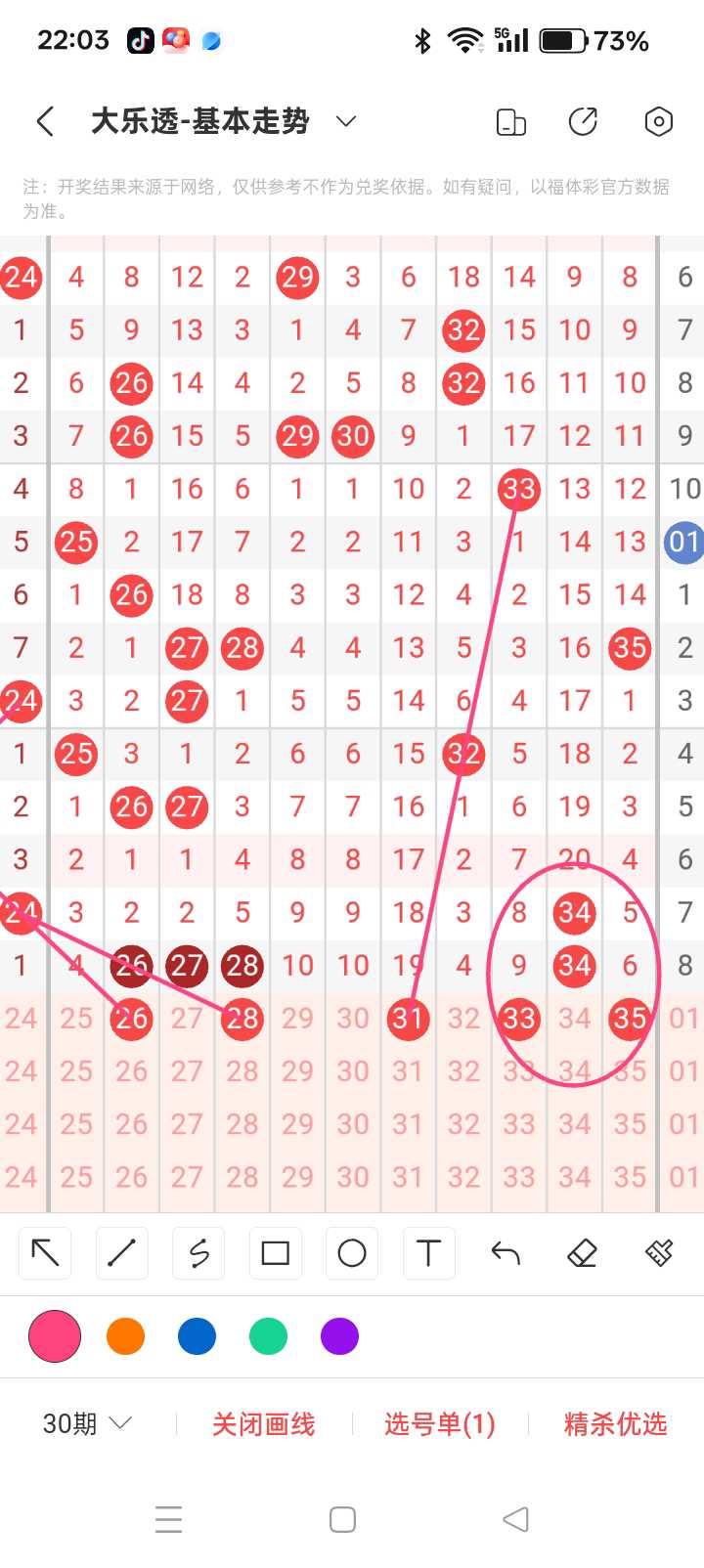Expand the 大乐透-基本走势 chart type dropdown
Image resolution: width=704 pixels, height=1568 pixels.
[x=345, y=121]
